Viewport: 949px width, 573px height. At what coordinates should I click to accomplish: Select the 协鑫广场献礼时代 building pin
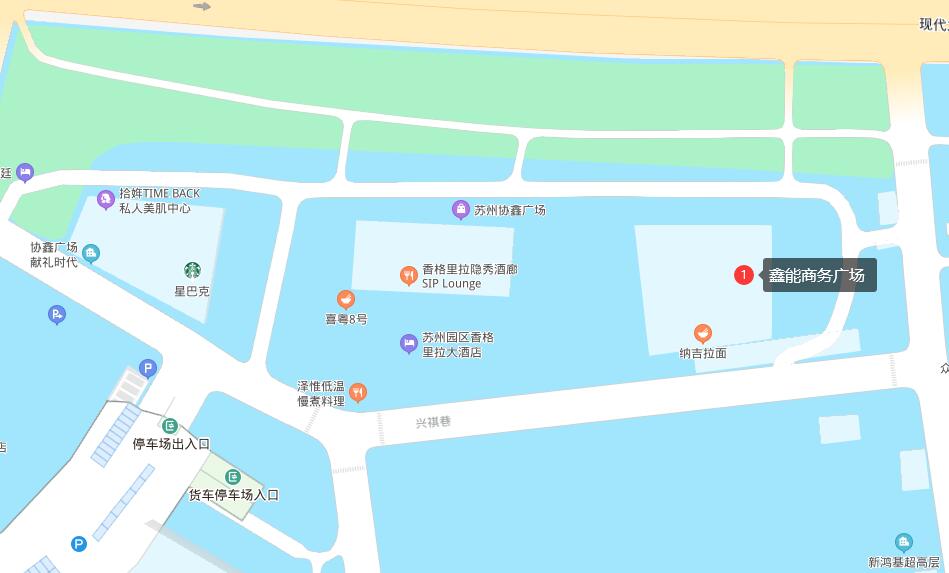pyautogui.click(x=91, y=254)
